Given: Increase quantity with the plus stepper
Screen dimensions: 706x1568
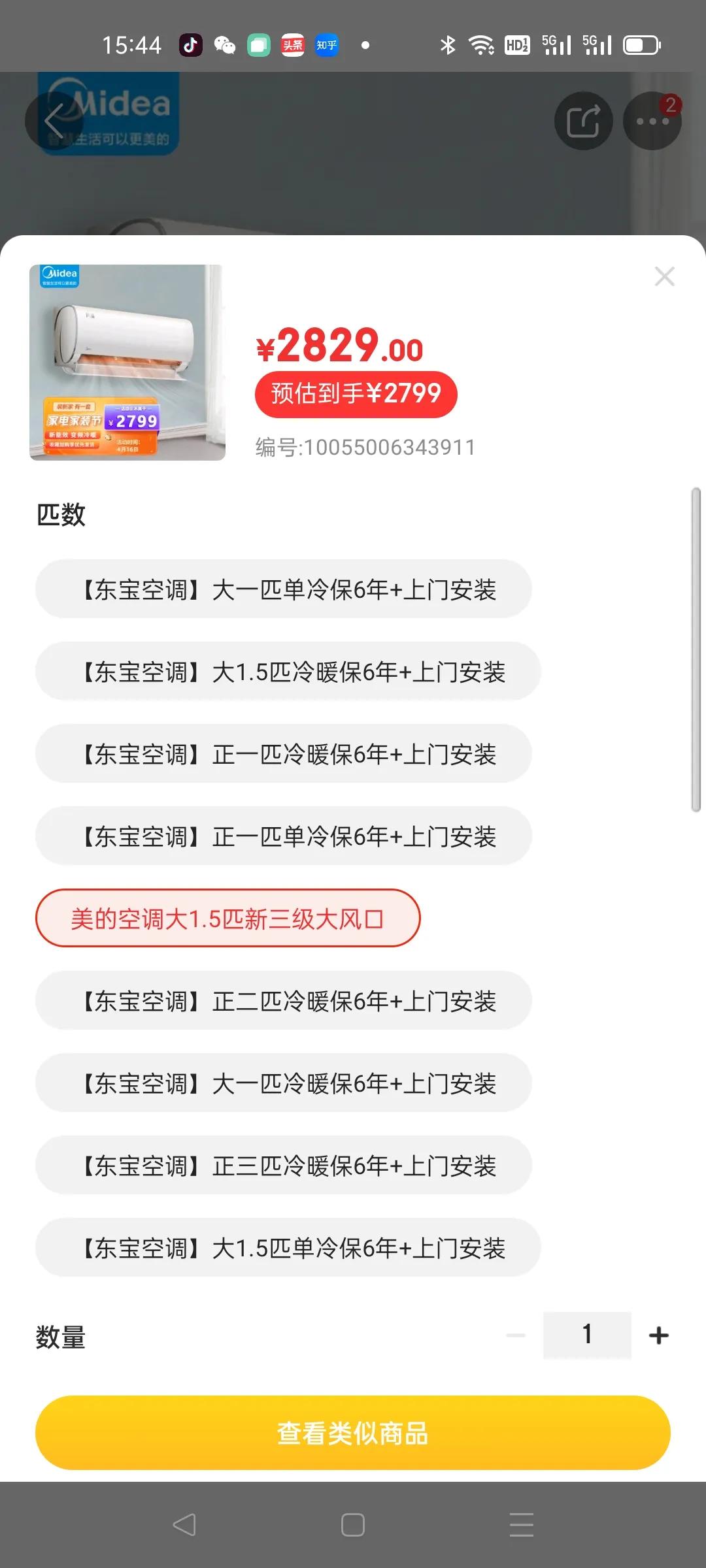Looking at the screenshot, I should click(x=658, y=1334).
